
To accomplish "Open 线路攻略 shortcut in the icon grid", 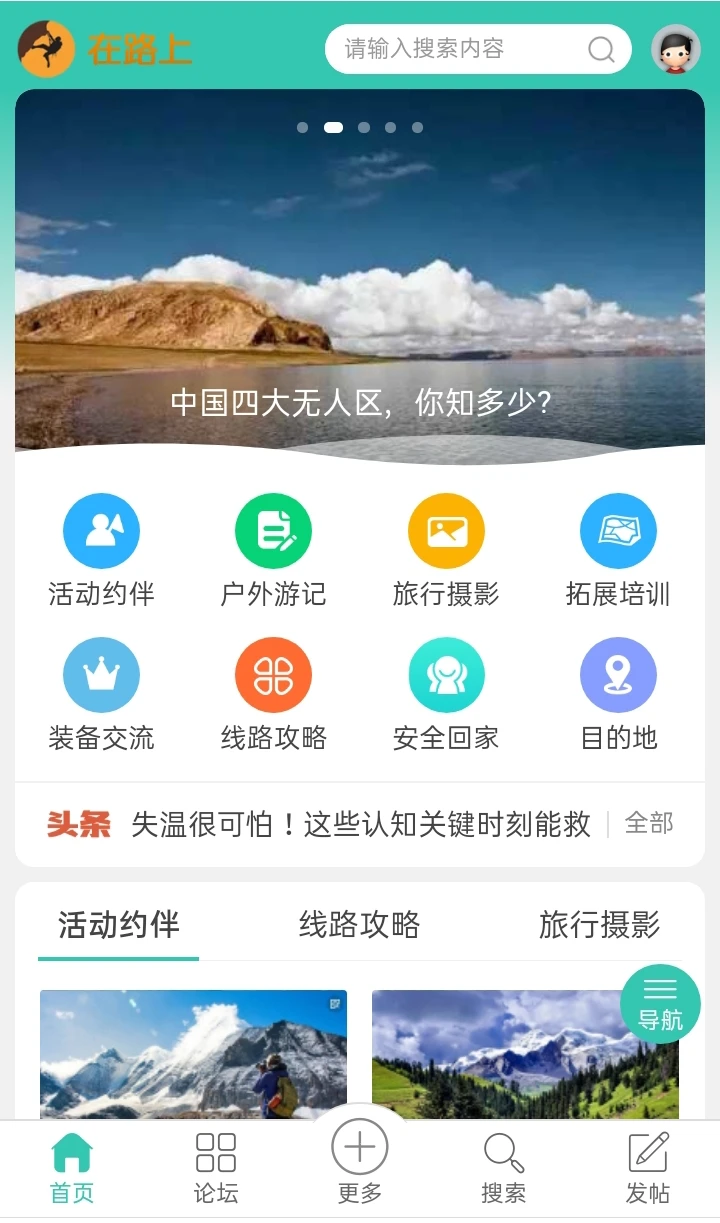I will click(x=273, y=676).
